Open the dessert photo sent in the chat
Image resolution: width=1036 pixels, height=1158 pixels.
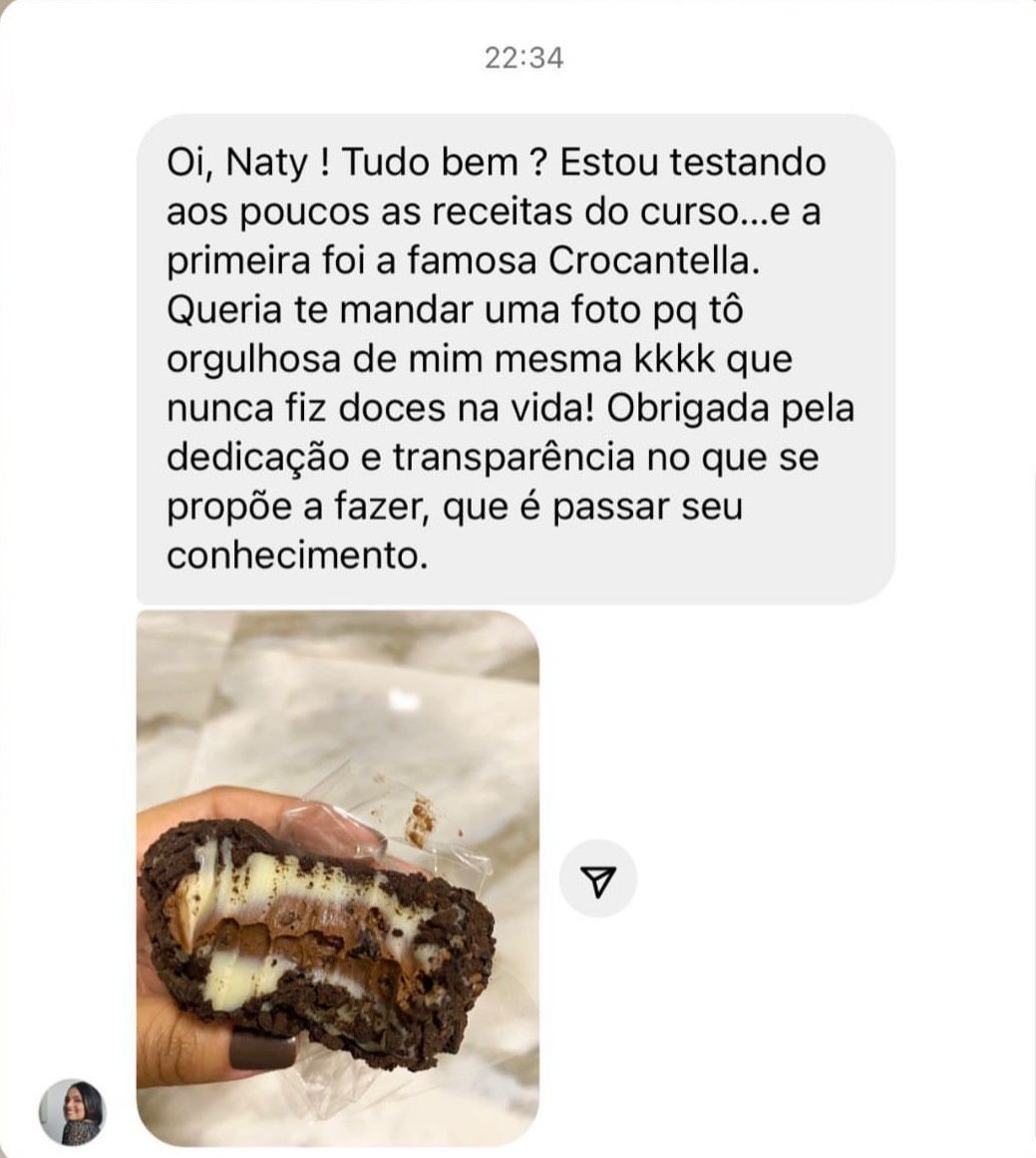click(337, 878)
